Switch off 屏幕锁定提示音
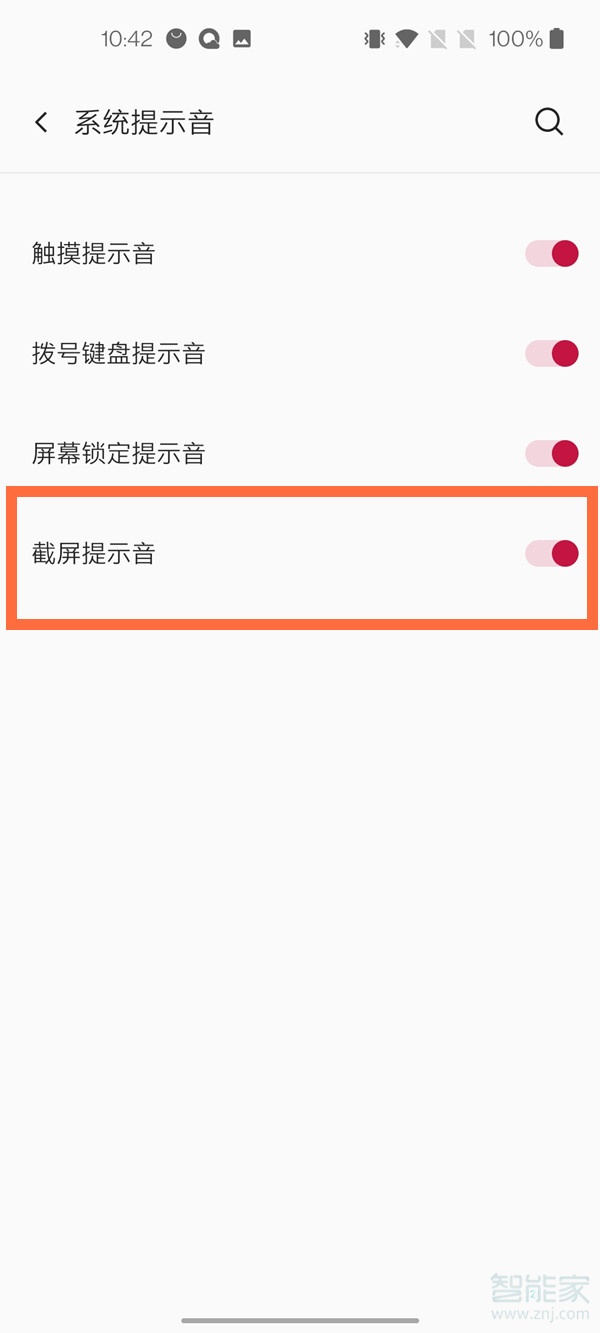This screenshot has width=600, height=1333. pos(552,453)
